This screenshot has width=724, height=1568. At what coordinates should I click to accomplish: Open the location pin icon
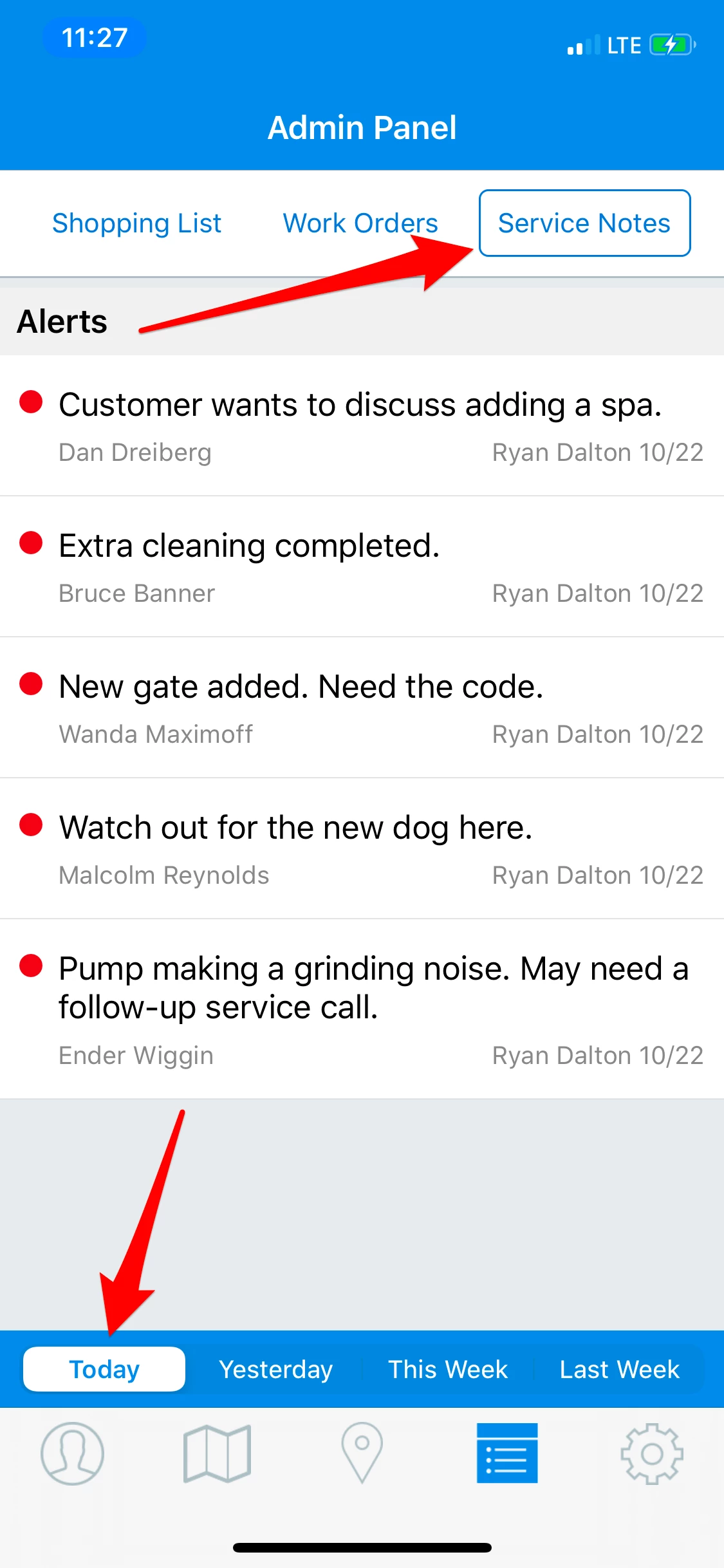pyautogui.click(x=362, y=1453)
